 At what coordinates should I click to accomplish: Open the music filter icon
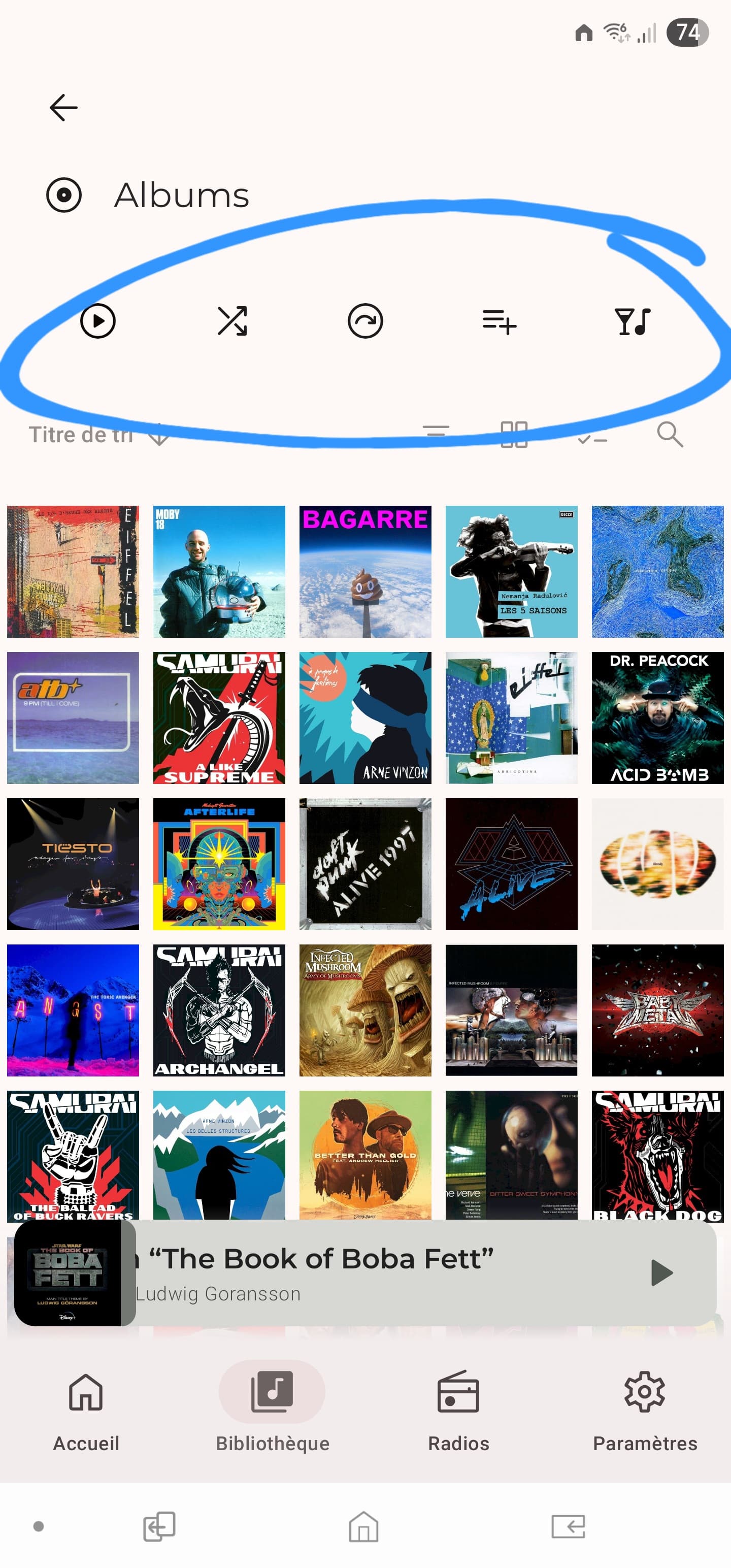[633, 321]
